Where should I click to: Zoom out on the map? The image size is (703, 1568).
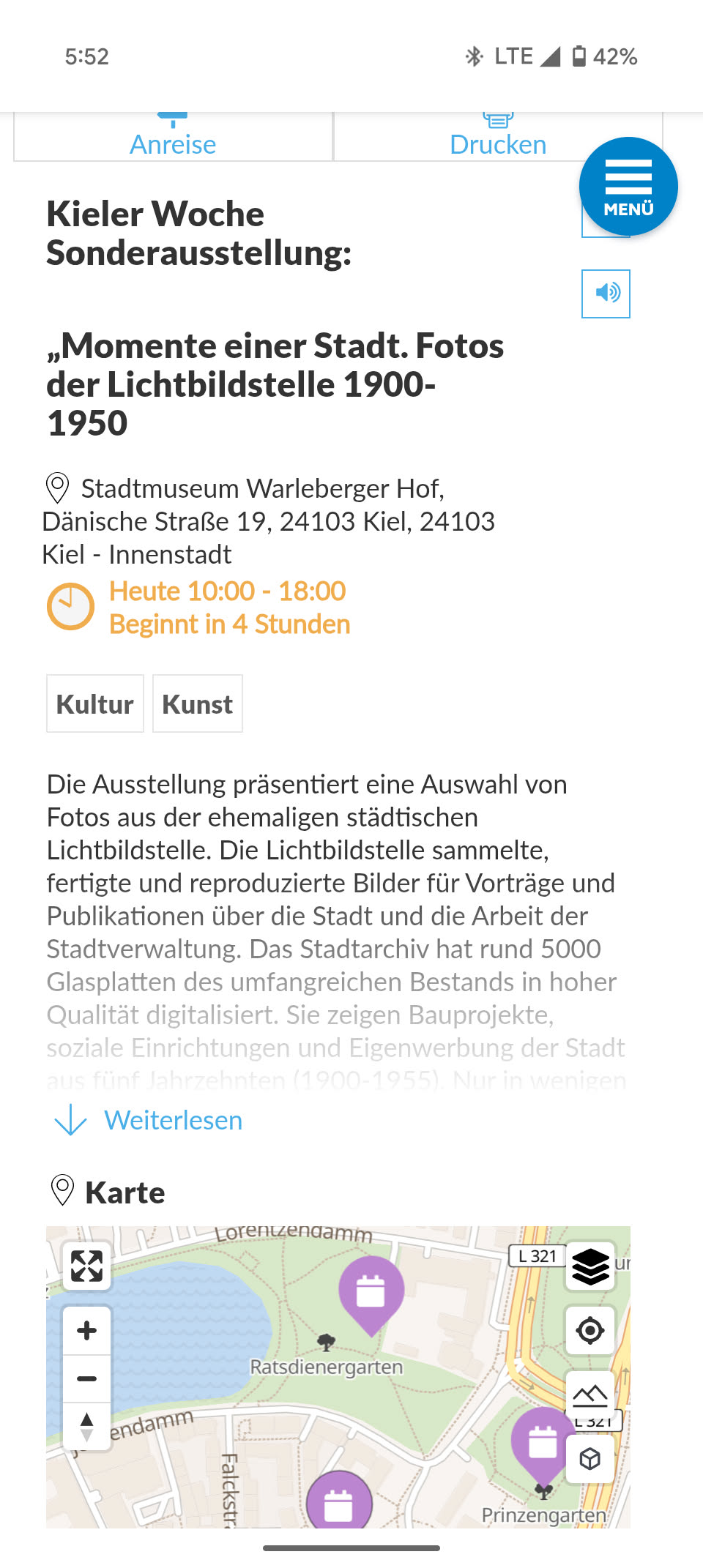tap(86, 1378)
